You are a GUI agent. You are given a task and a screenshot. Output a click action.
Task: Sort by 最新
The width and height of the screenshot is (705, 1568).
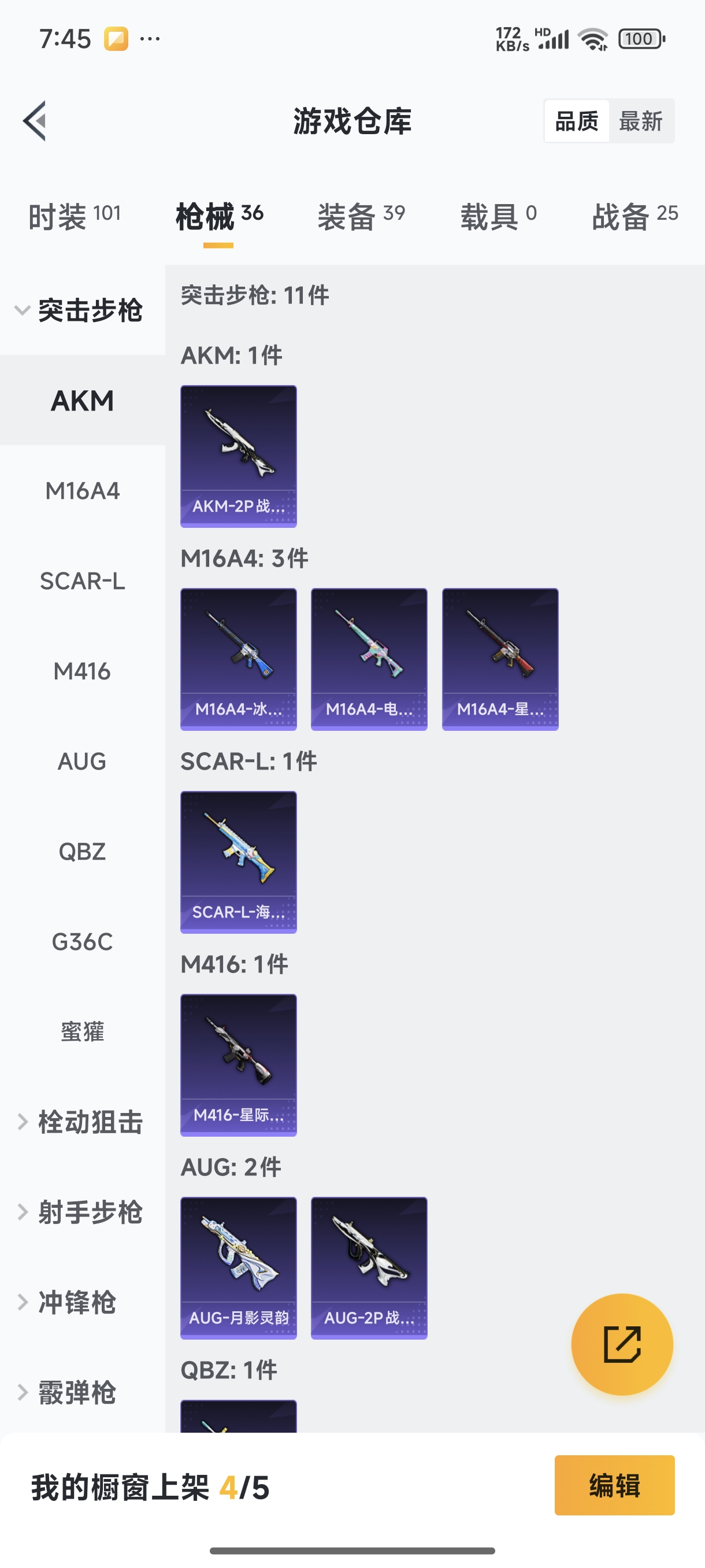[x=640, y=121]
